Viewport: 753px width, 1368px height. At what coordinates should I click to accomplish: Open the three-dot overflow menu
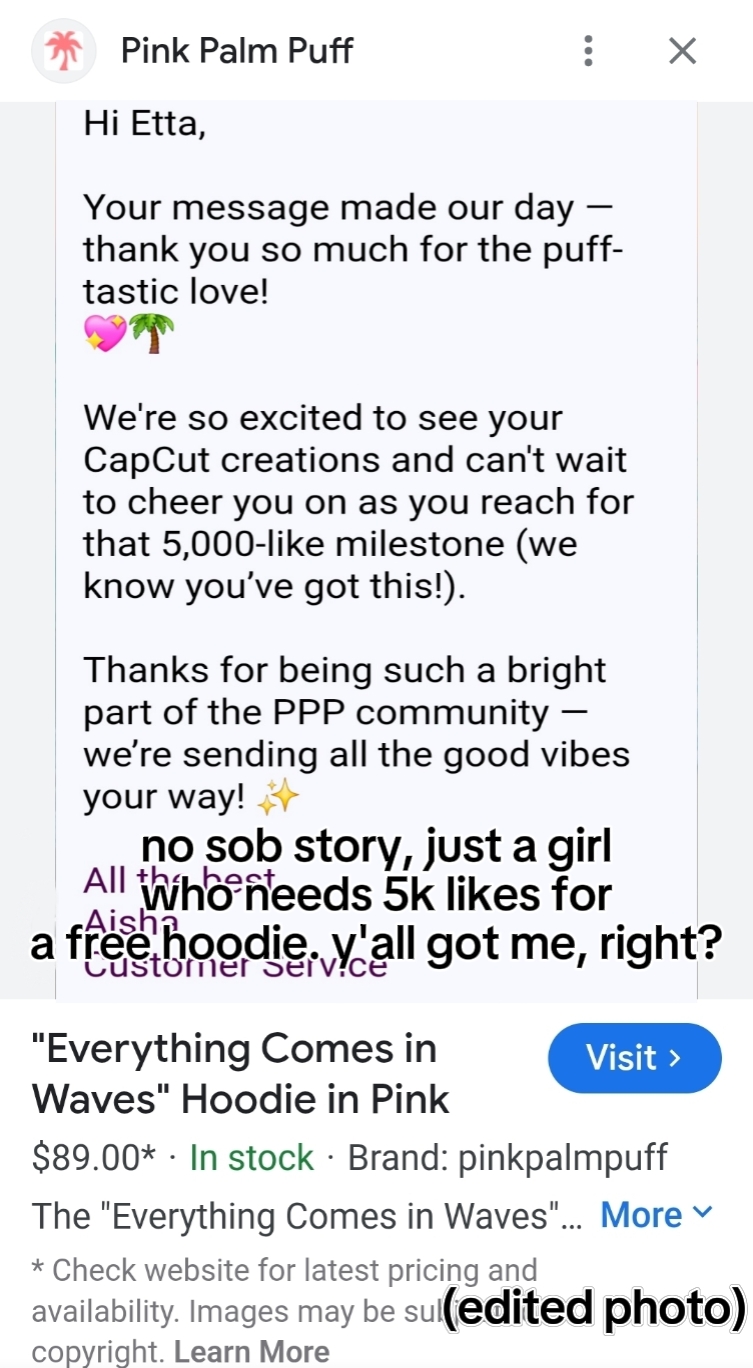click(588, 50)
